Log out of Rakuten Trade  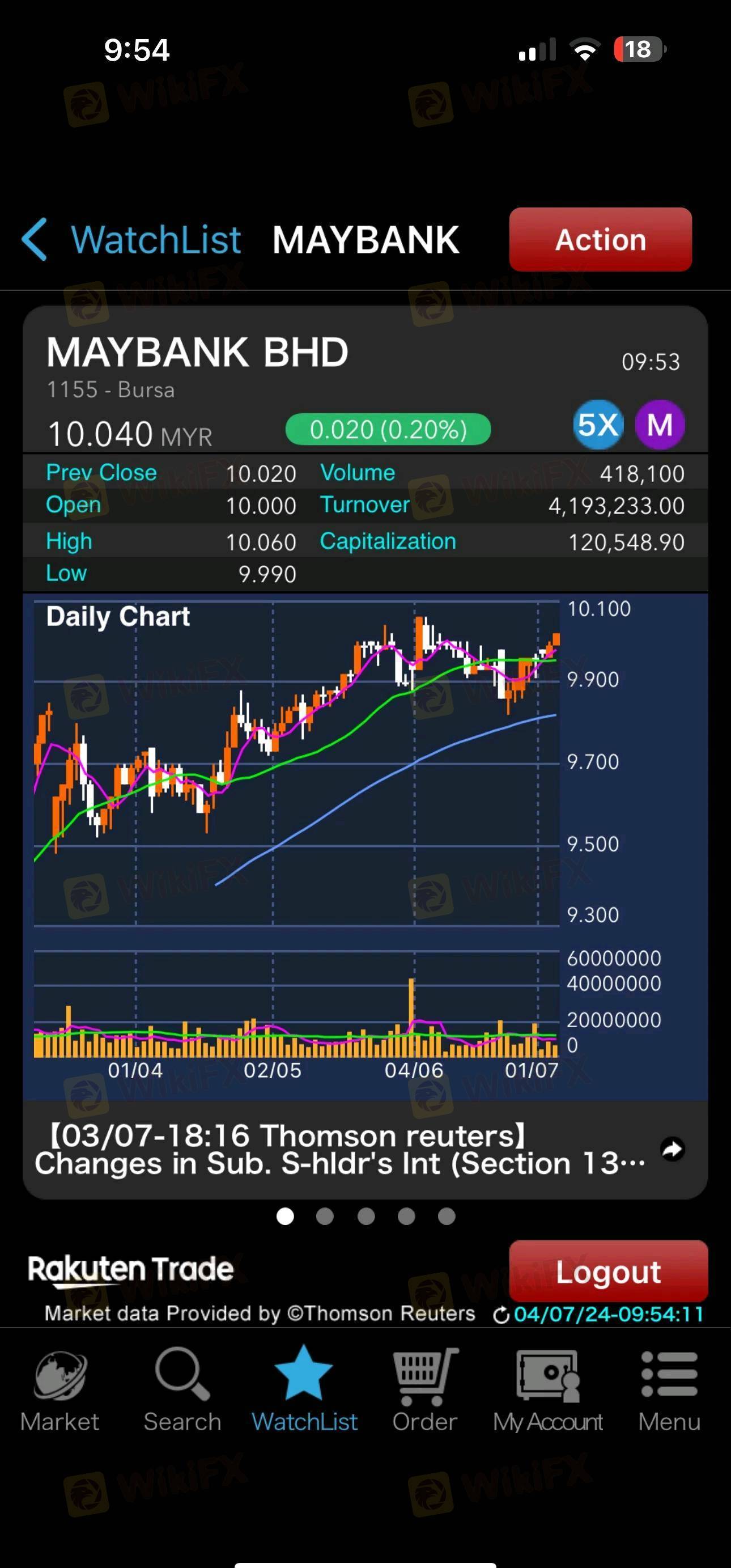tap(609, 1271)
